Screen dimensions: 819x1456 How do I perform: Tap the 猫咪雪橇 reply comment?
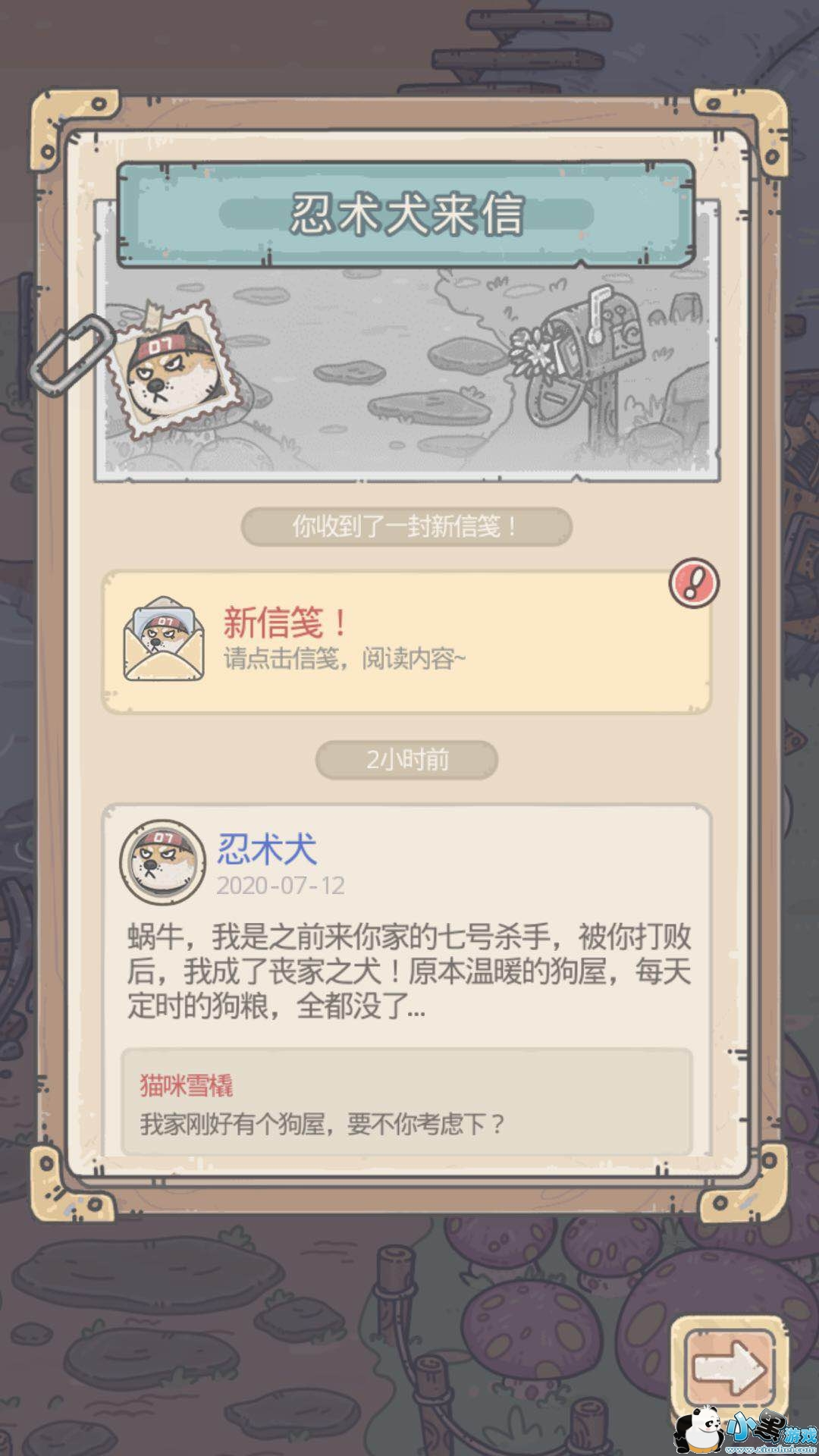pos(406,1103)
